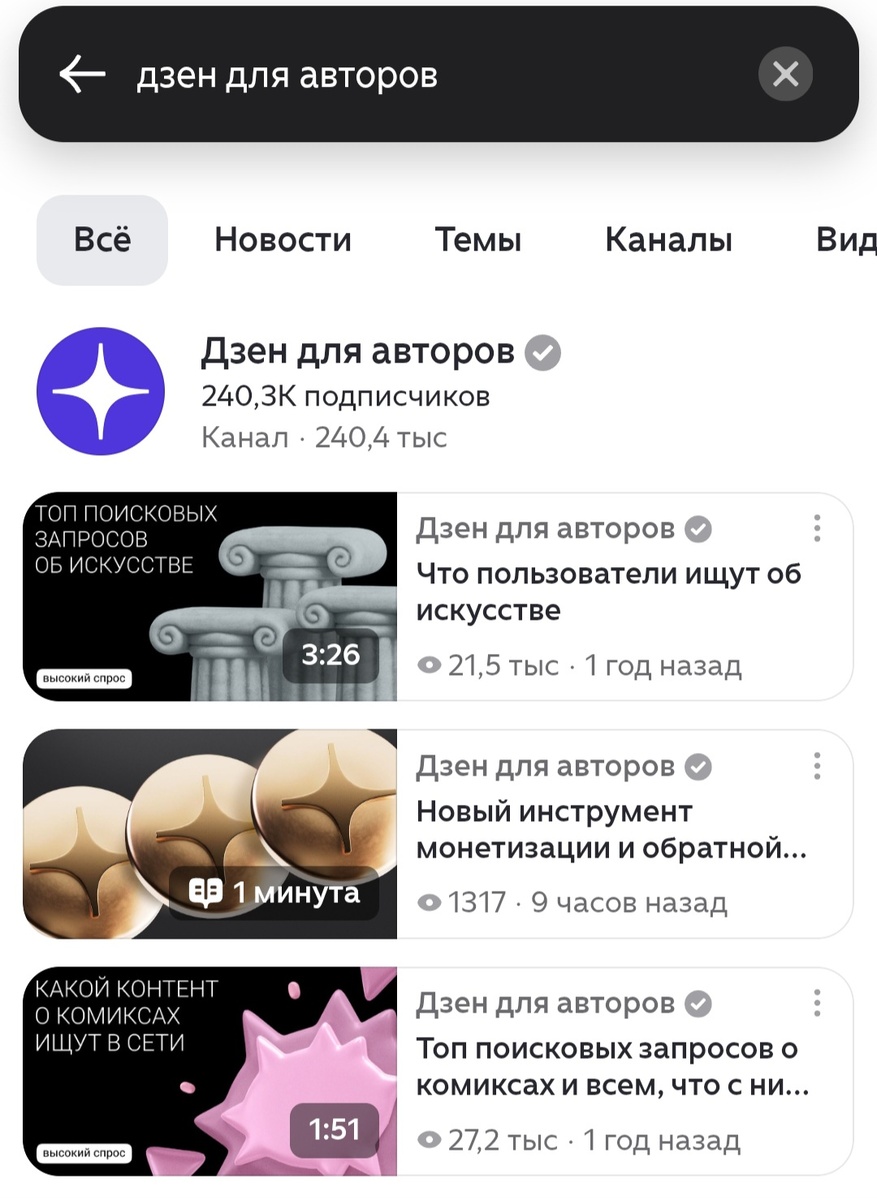Open the Видео tab on the right
Image resolution: width=877 pixels, height=1200 pixels.
[850, 239]
